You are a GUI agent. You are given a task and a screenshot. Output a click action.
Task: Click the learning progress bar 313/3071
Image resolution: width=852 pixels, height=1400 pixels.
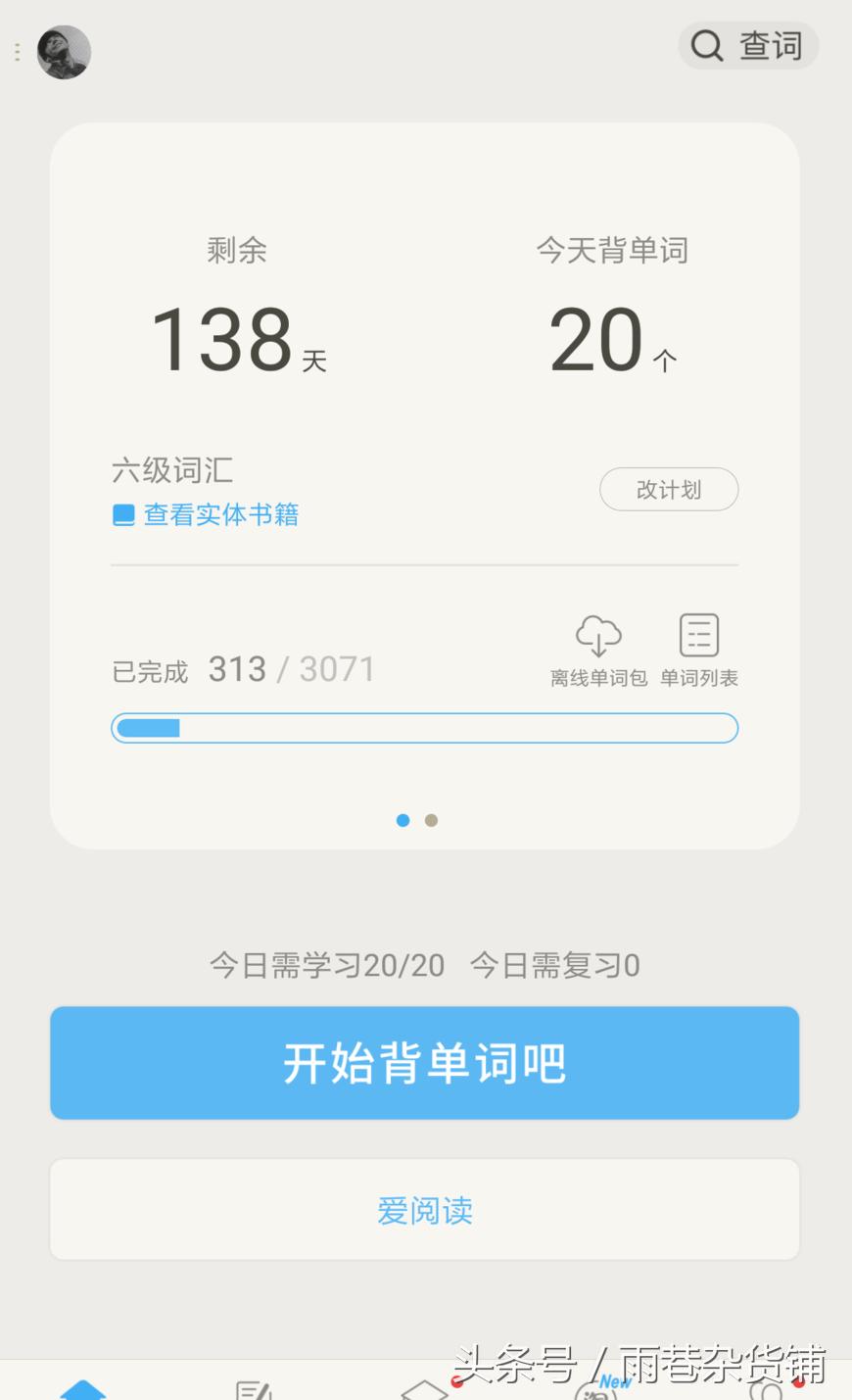tap(425, 728)
